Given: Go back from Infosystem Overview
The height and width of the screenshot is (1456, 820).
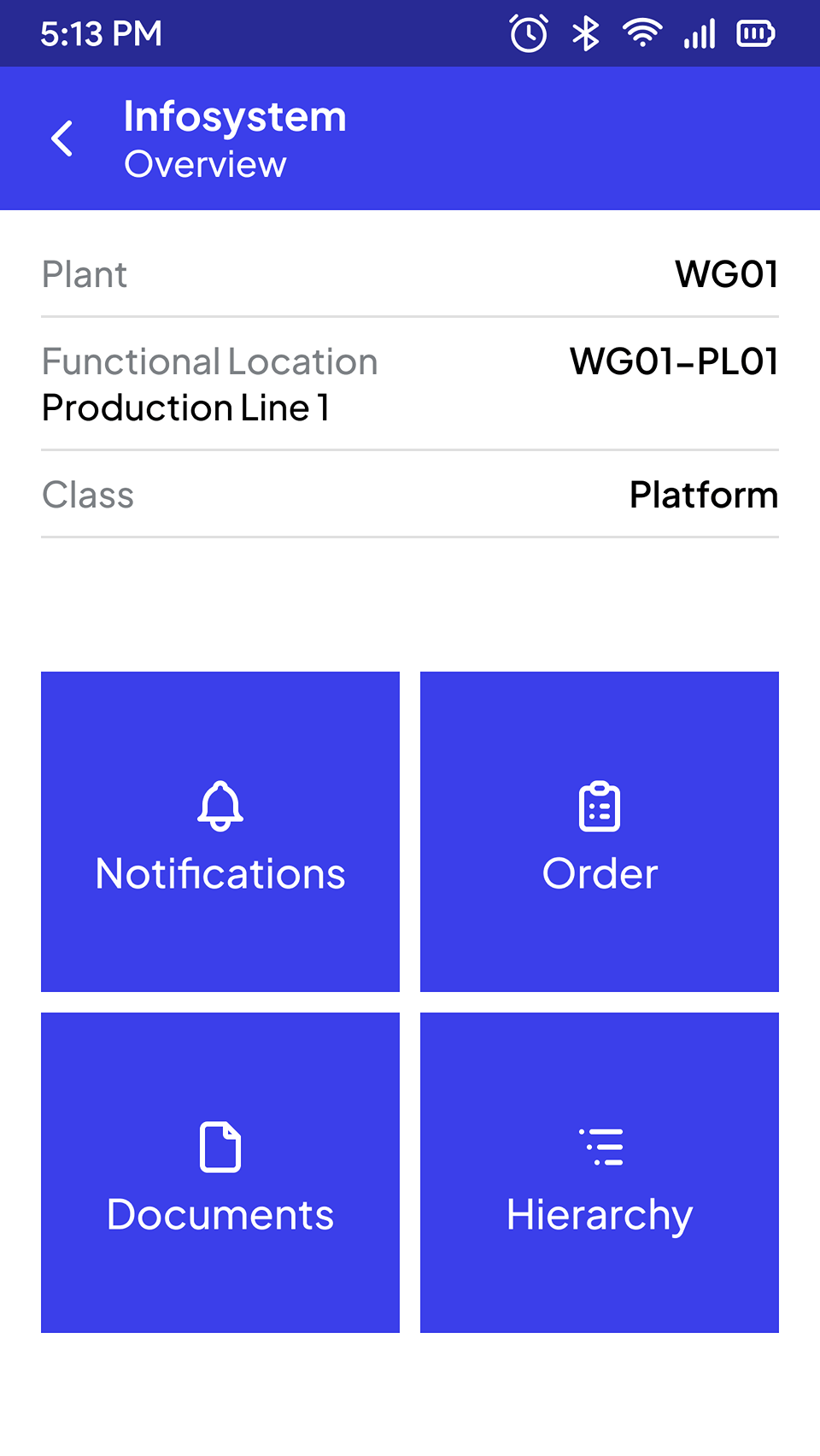Looking at the screenshot, I should coord(62,138).
